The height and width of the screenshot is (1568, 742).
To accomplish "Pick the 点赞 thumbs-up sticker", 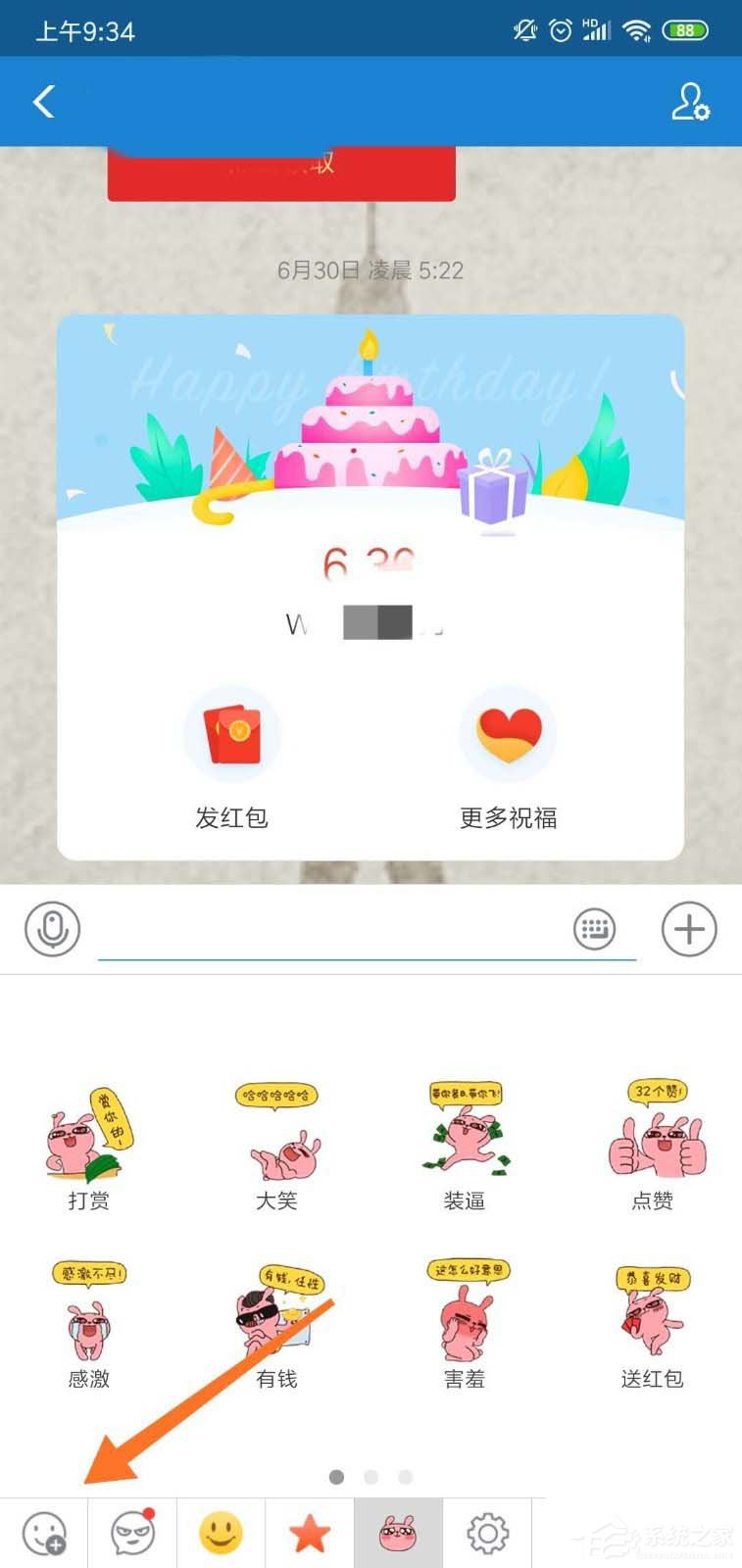I will pyautogui.click(x=652, y=1142).
